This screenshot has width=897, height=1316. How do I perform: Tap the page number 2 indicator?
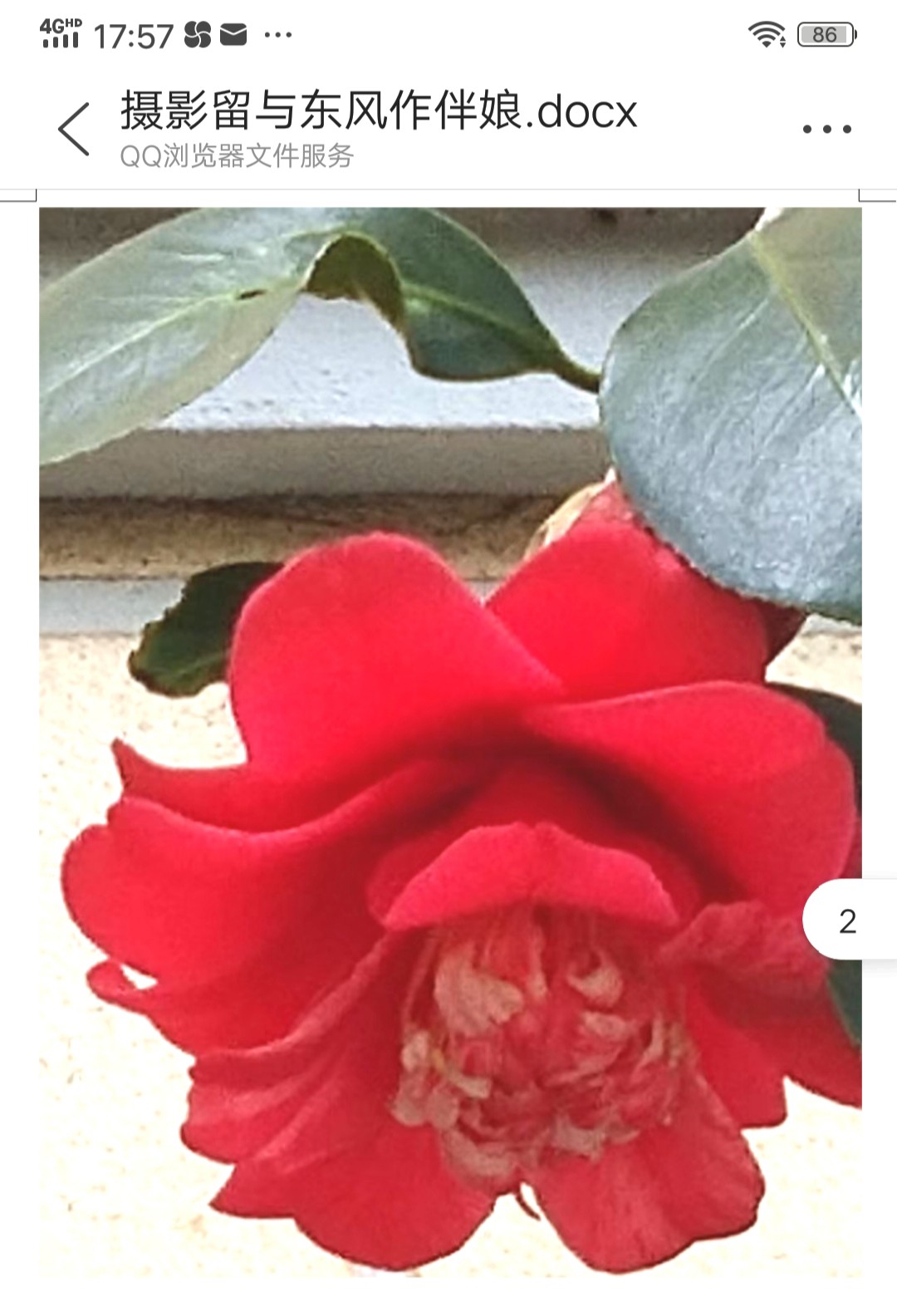point(848,921)
